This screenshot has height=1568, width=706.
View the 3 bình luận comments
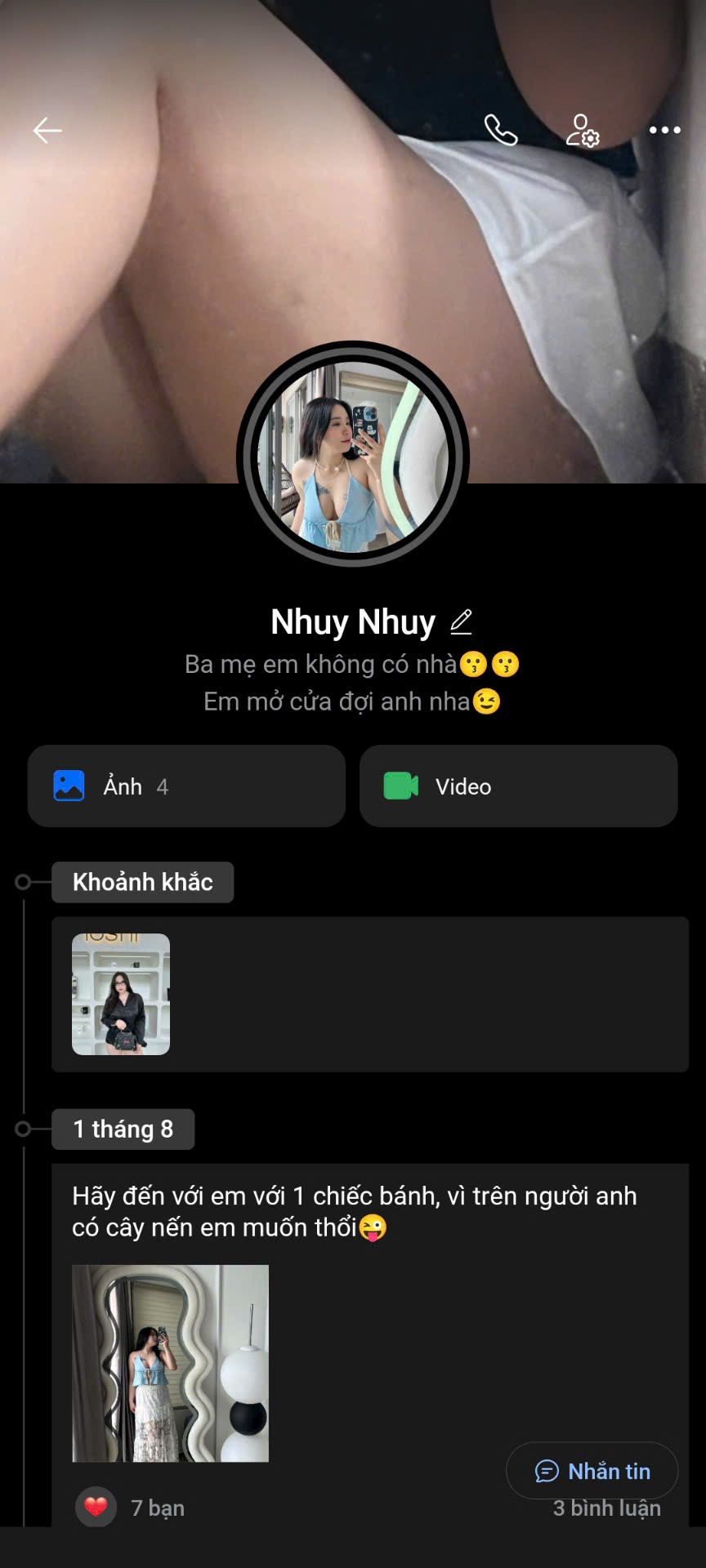tap(606, 1509)
